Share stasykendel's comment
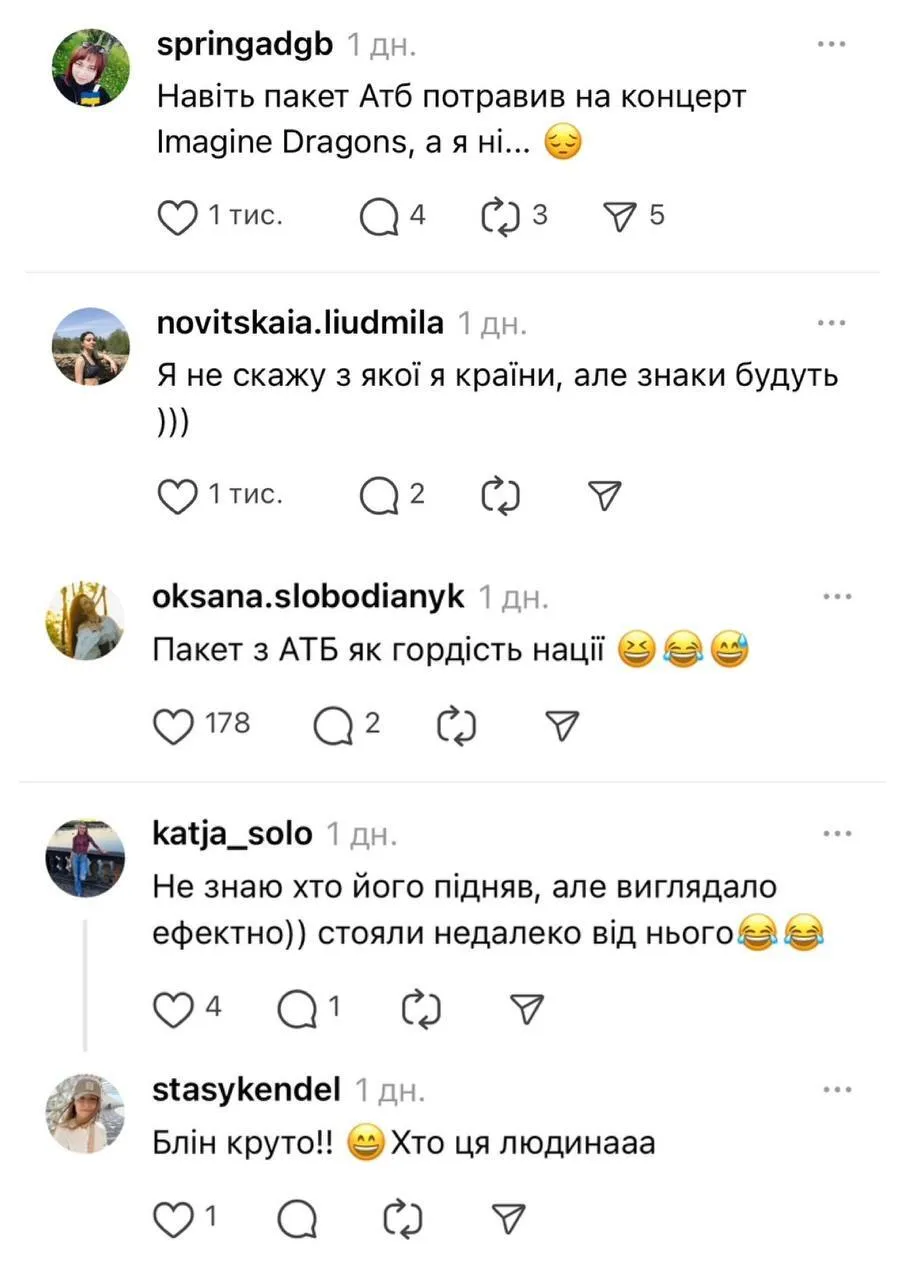Screen dimensions: 914x1280 (511, 1218)
